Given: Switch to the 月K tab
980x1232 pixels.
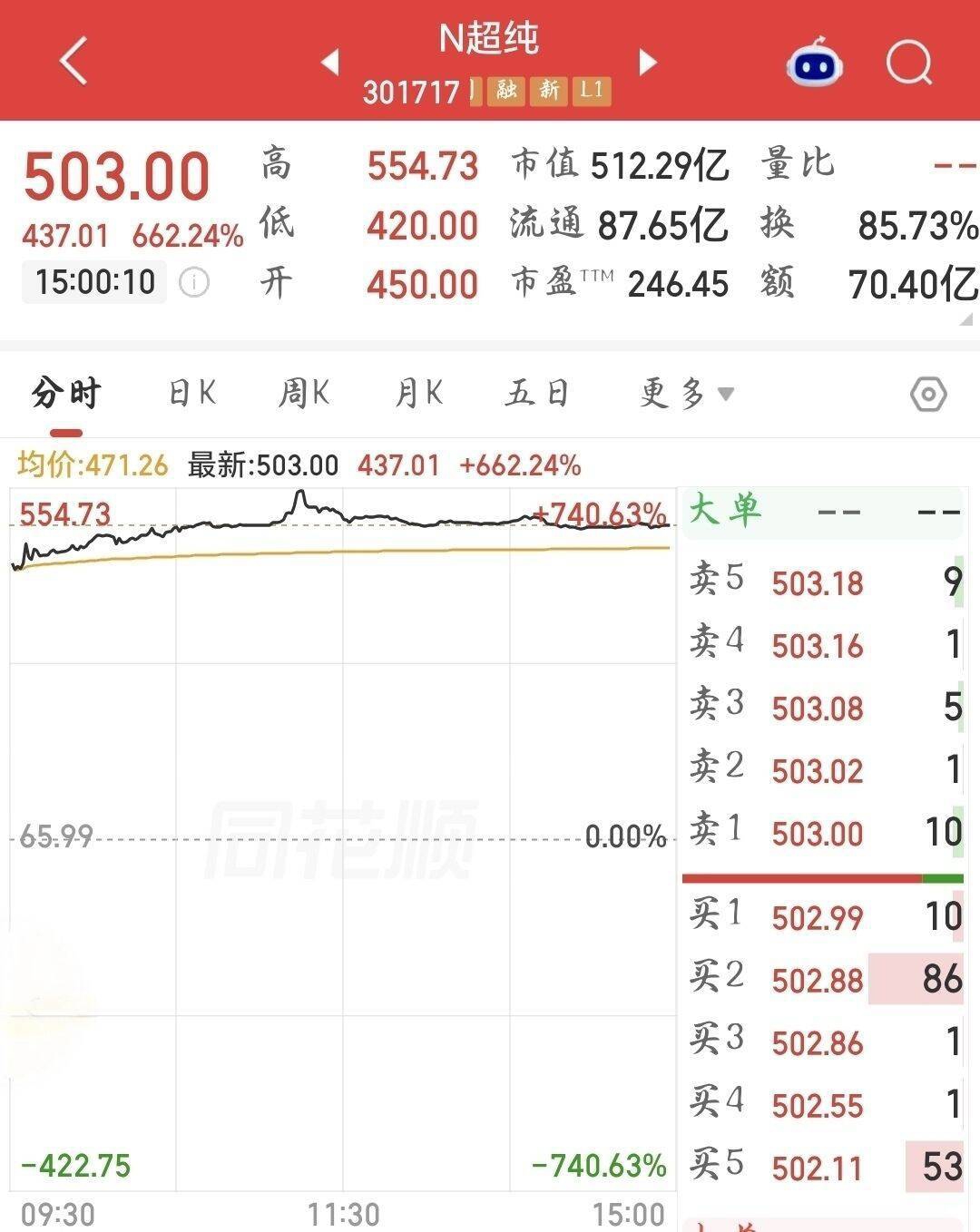Looking at the screenshot, I should 418,393.
